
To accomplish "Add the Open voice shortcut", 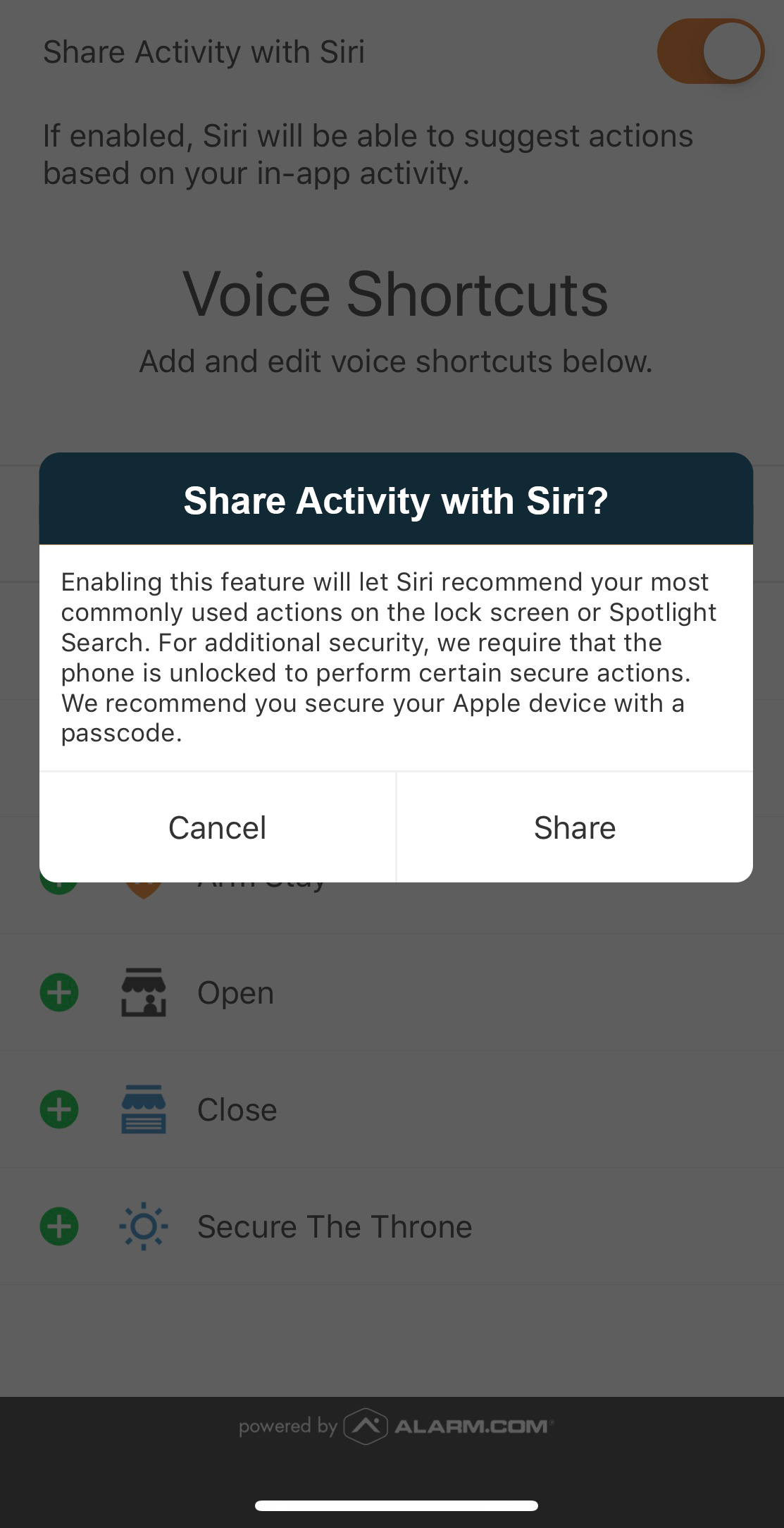I will coord(59,992).
